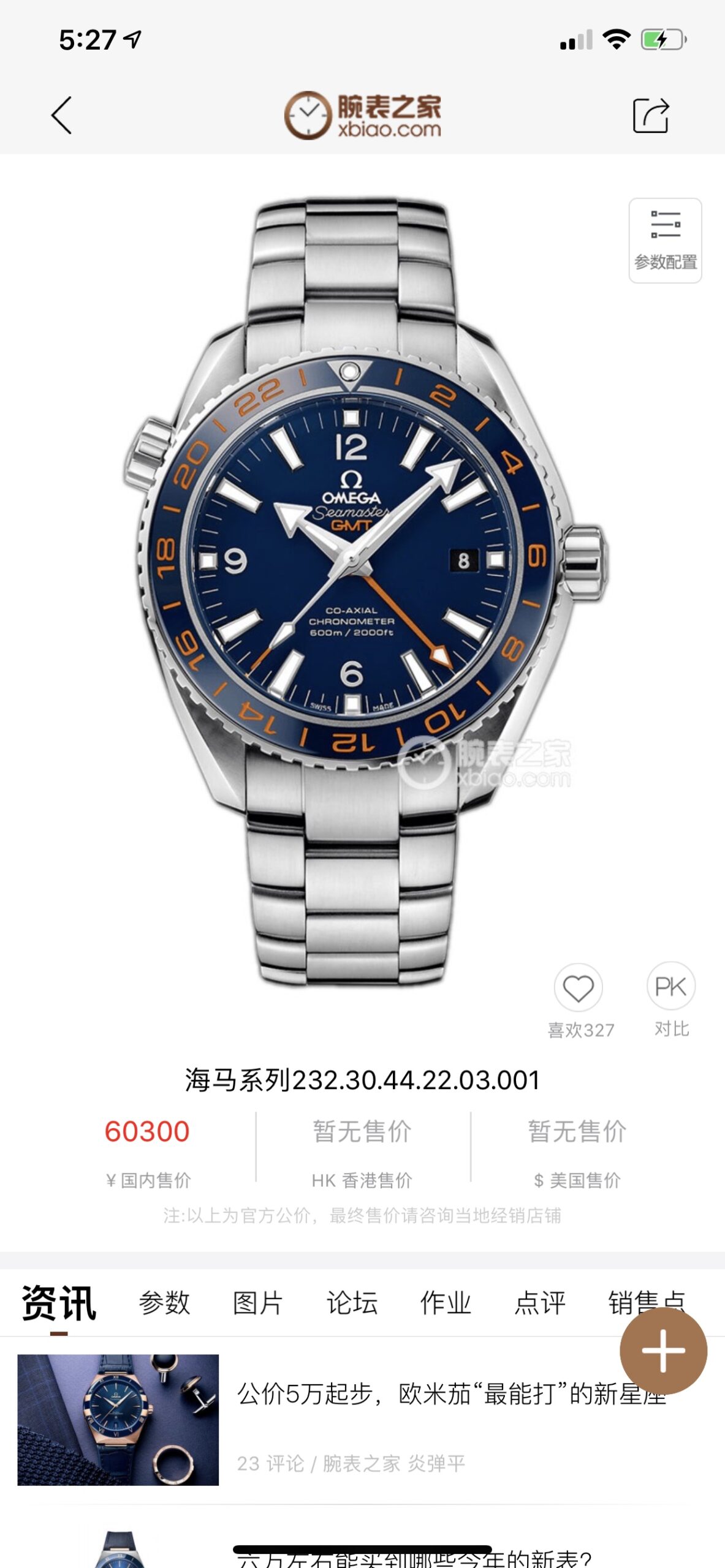
Task: Open the 参数配置 specifications button
Action: [x=665, y=241]
